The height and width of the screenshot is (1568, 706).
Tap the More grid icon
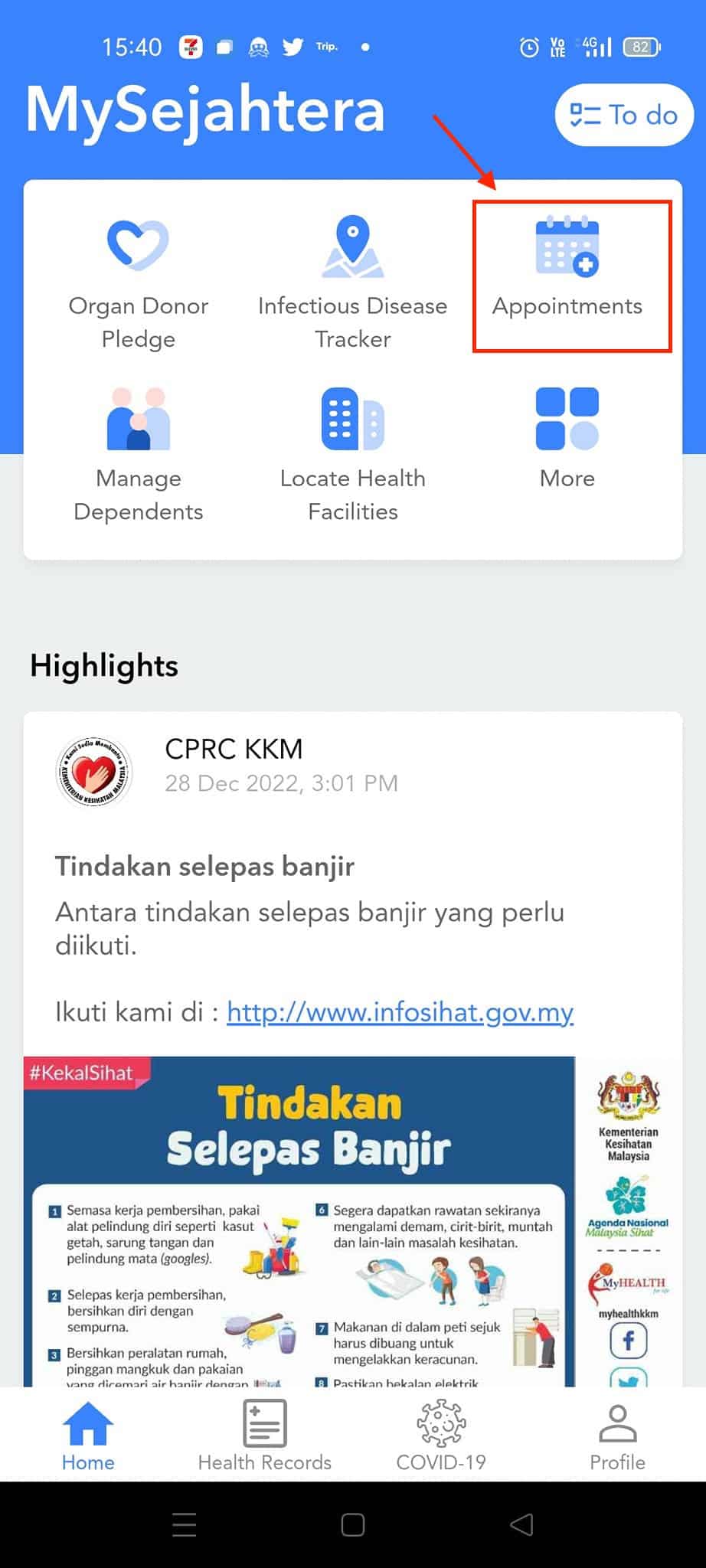567,417
